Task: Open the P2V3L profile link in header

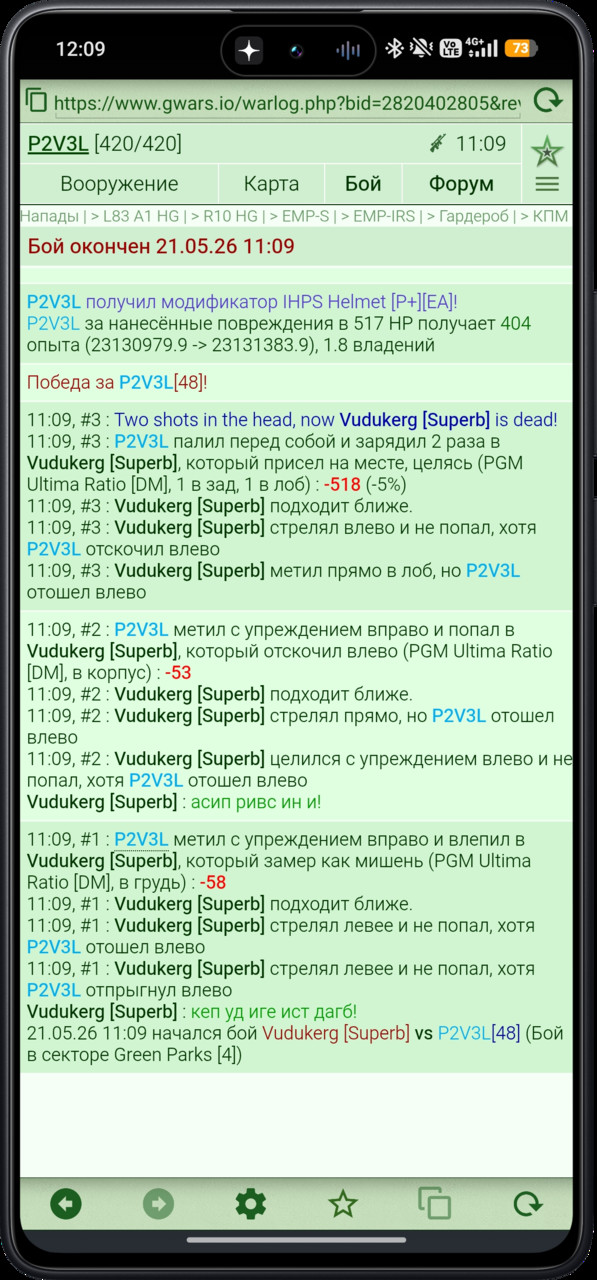Action: pyautogui.click(x=58, y=144)
